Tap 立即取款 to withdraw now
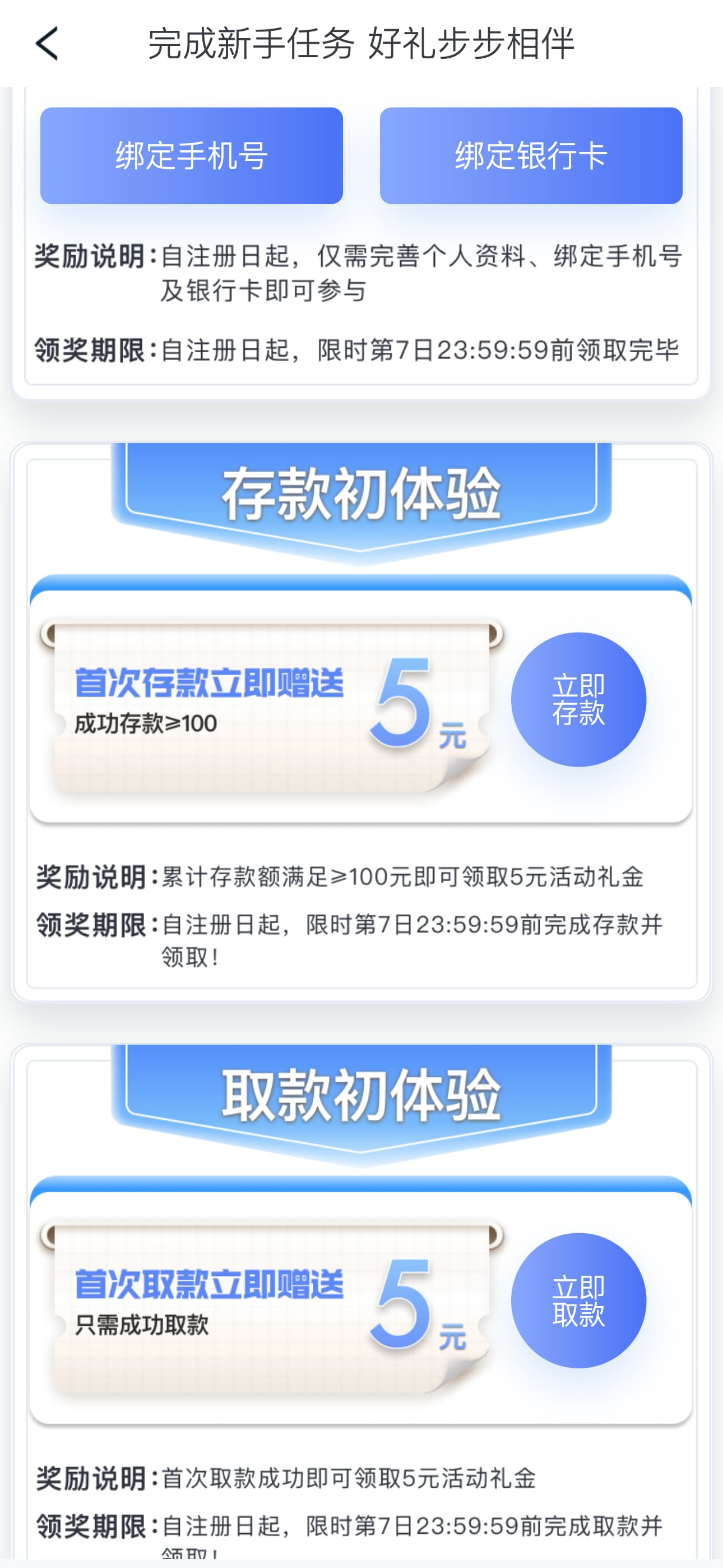Viewport: 723px width, 1568px height. click(578, 1300)
